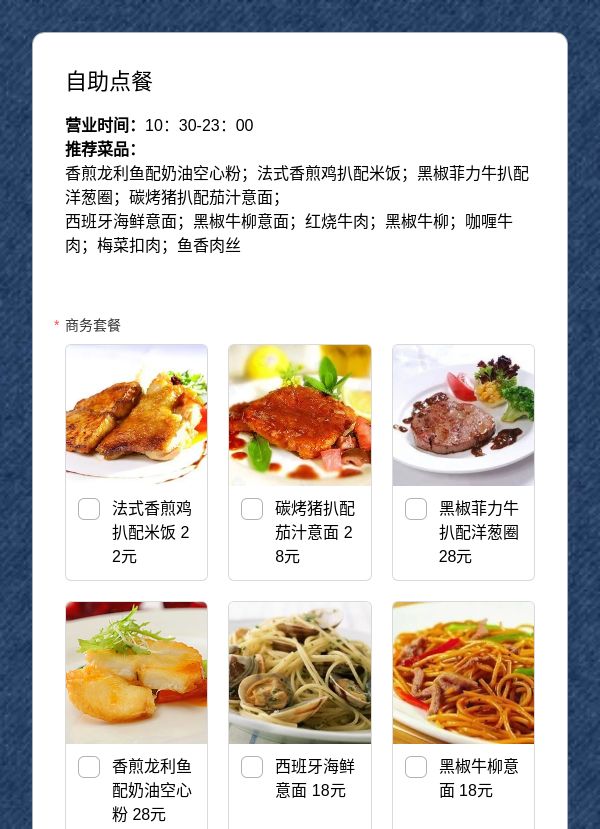Select 碳烤猪扒配茄汁意面 28元 checkbox

tap(252, 509)
